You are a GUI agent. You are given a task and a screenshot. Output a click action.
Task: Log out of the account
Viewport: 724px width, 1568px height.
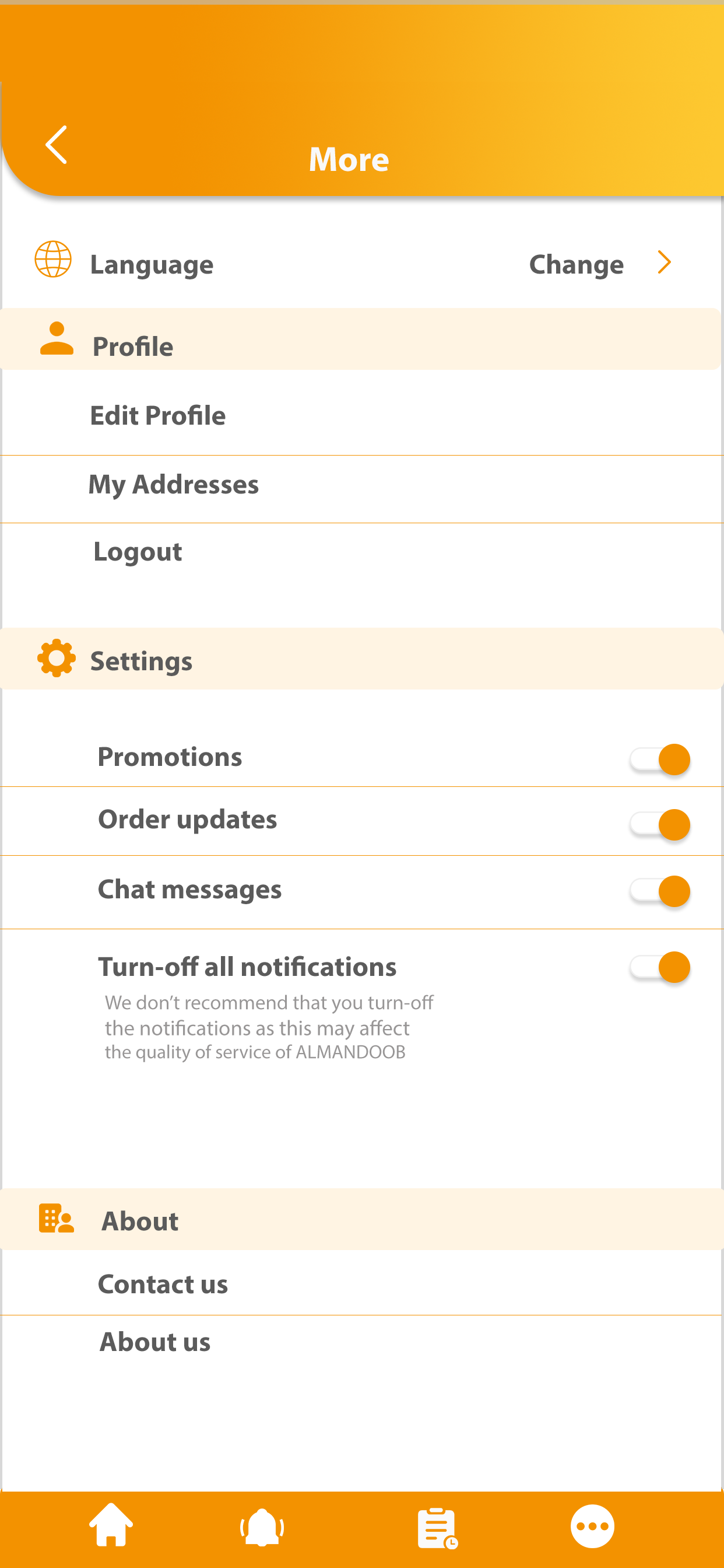coord(138,551)
